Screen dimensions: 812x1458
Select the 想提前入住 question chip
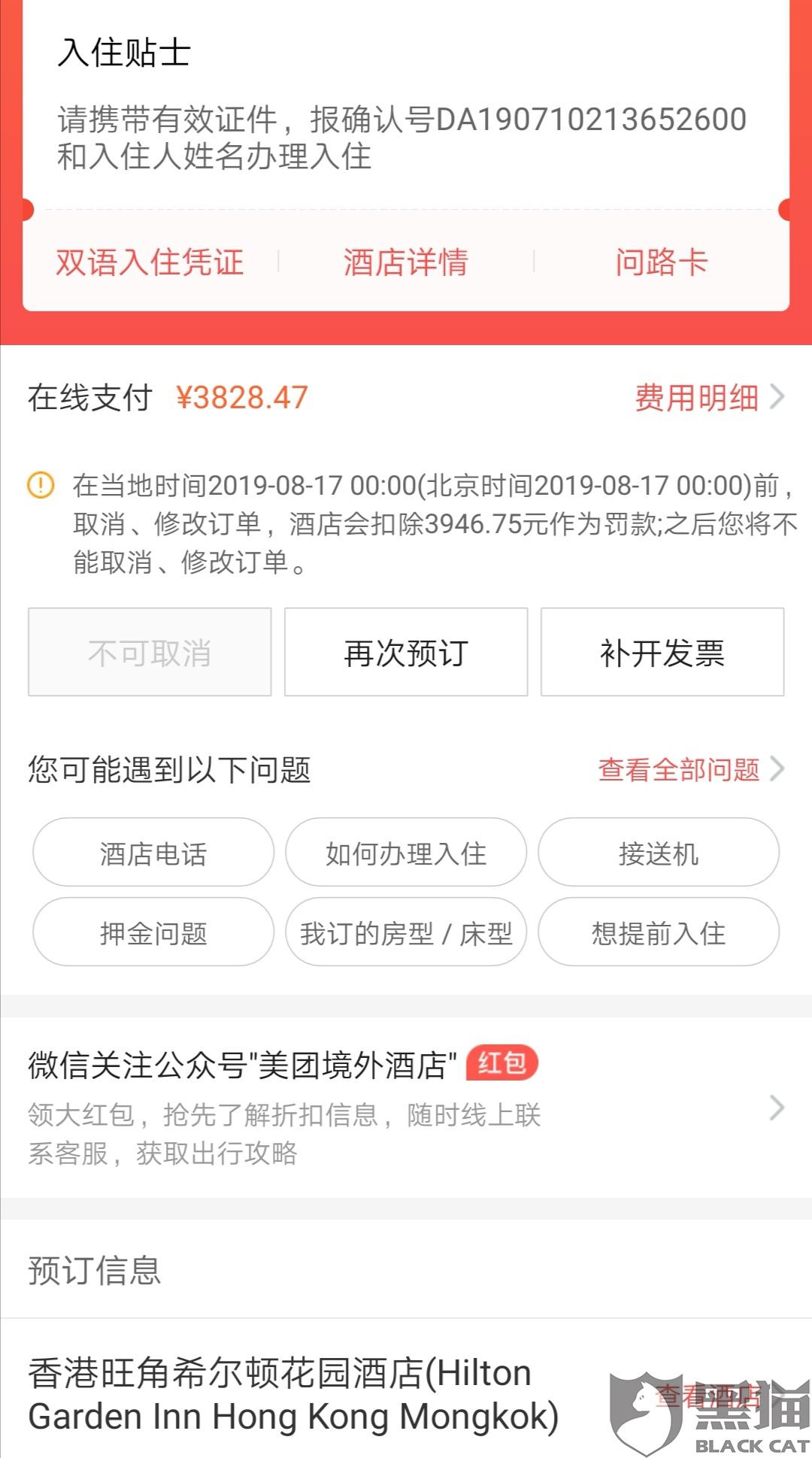click(x=659, y=932)
